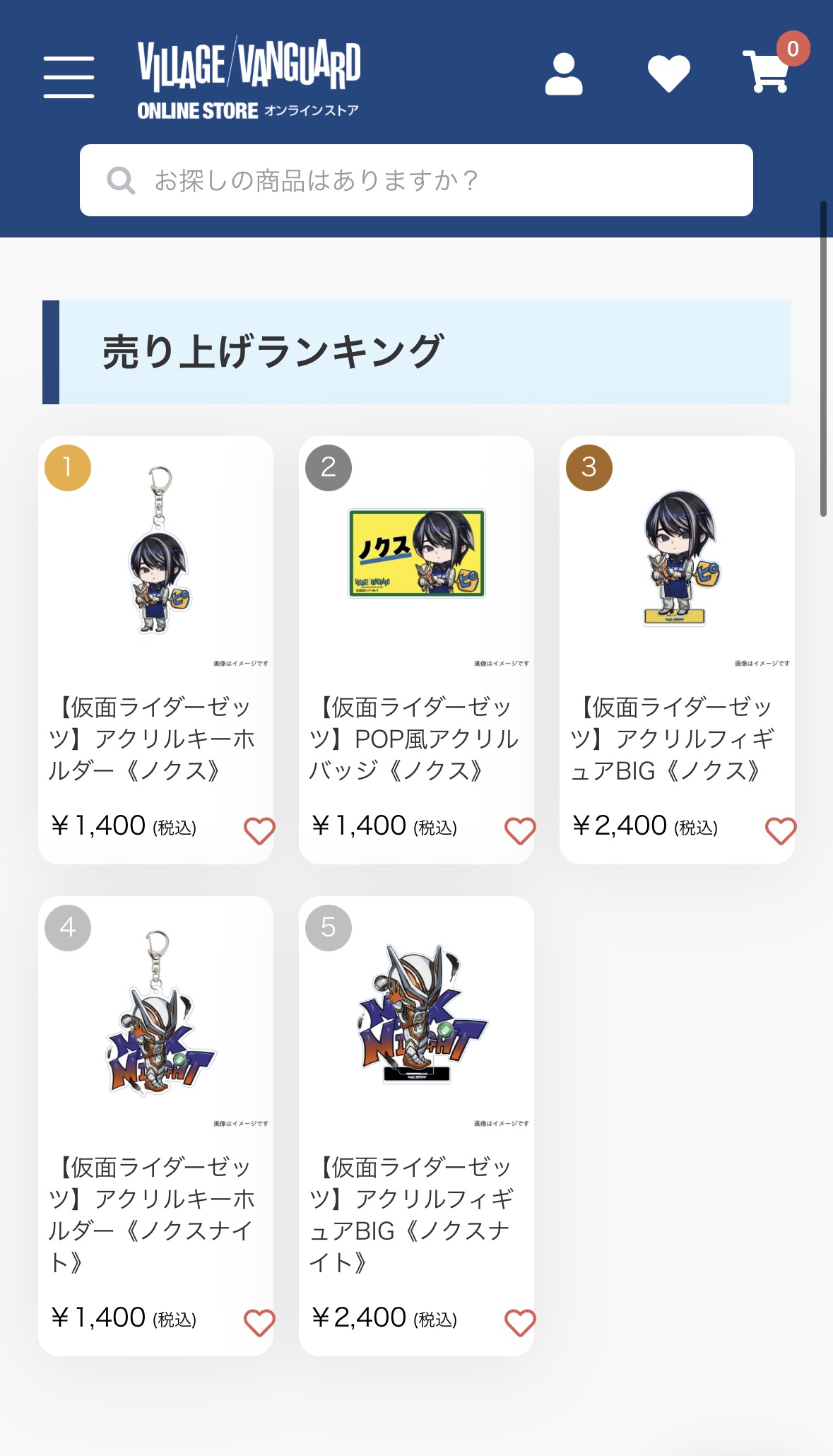This screenshot has width=833, height=1456.
Task: Open the hamburger menu
Action: click(69, 77)
